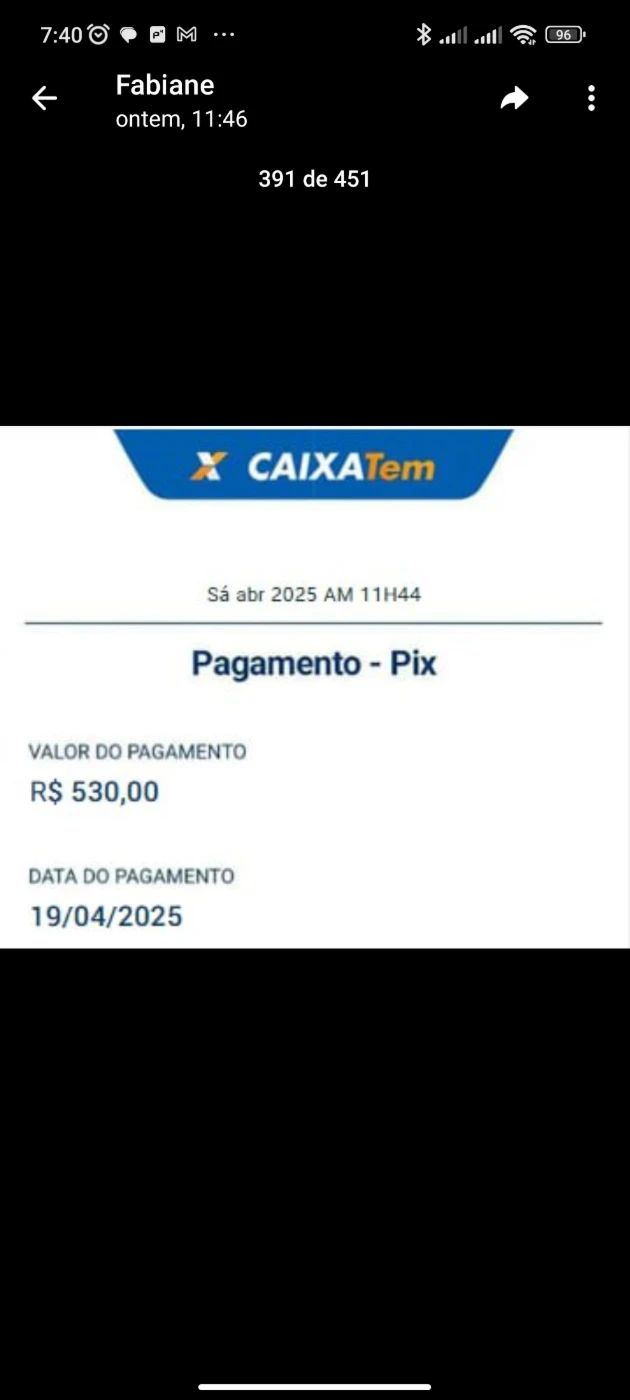Screen dimensions: 630x1400
Task: Go back from Fabiane's media viewer
Action: tap(44, 98)
